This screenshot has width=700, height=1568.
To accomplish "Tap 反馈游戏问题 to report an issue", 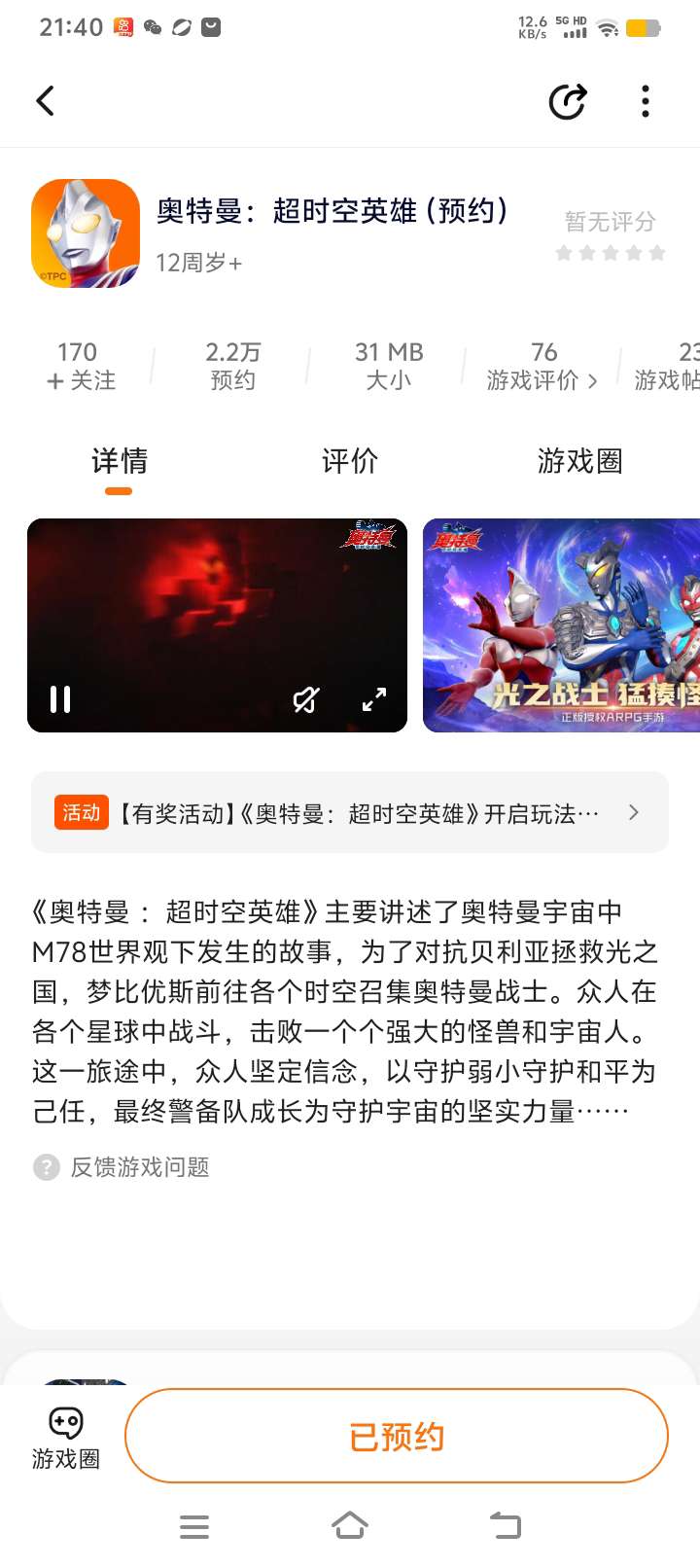I will coord(139,1166).
